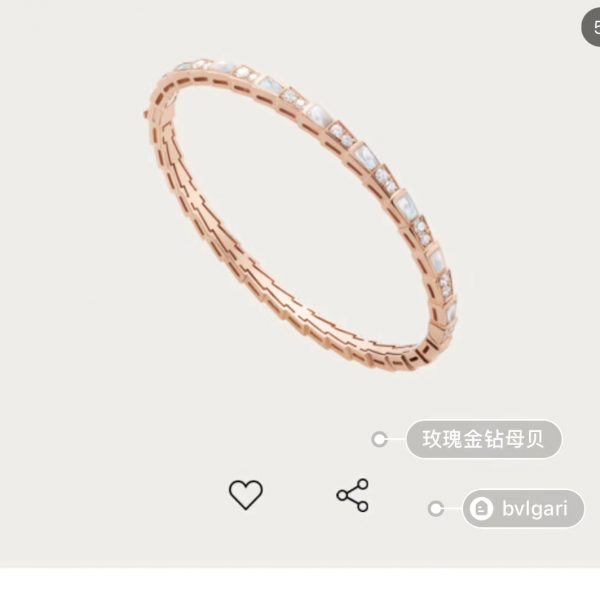Open the 玫瑰金钻母贝 image tag
This screenshot has height=600, width=600.
coord(484,439)
